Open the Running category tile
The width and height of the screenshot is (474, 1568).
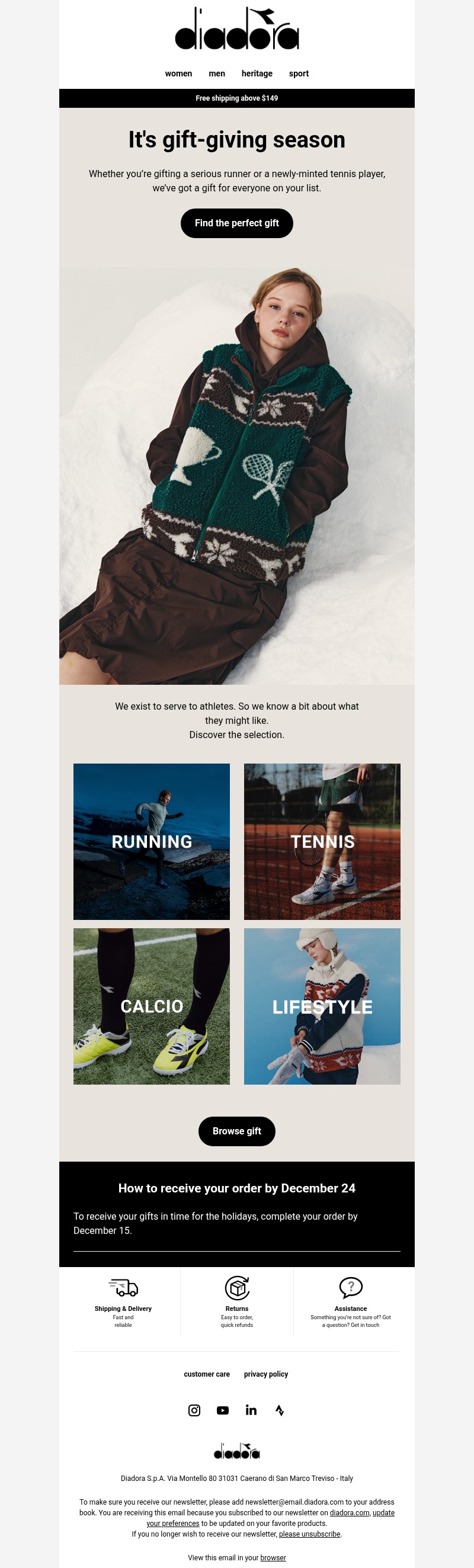click(x=152, y=841)
